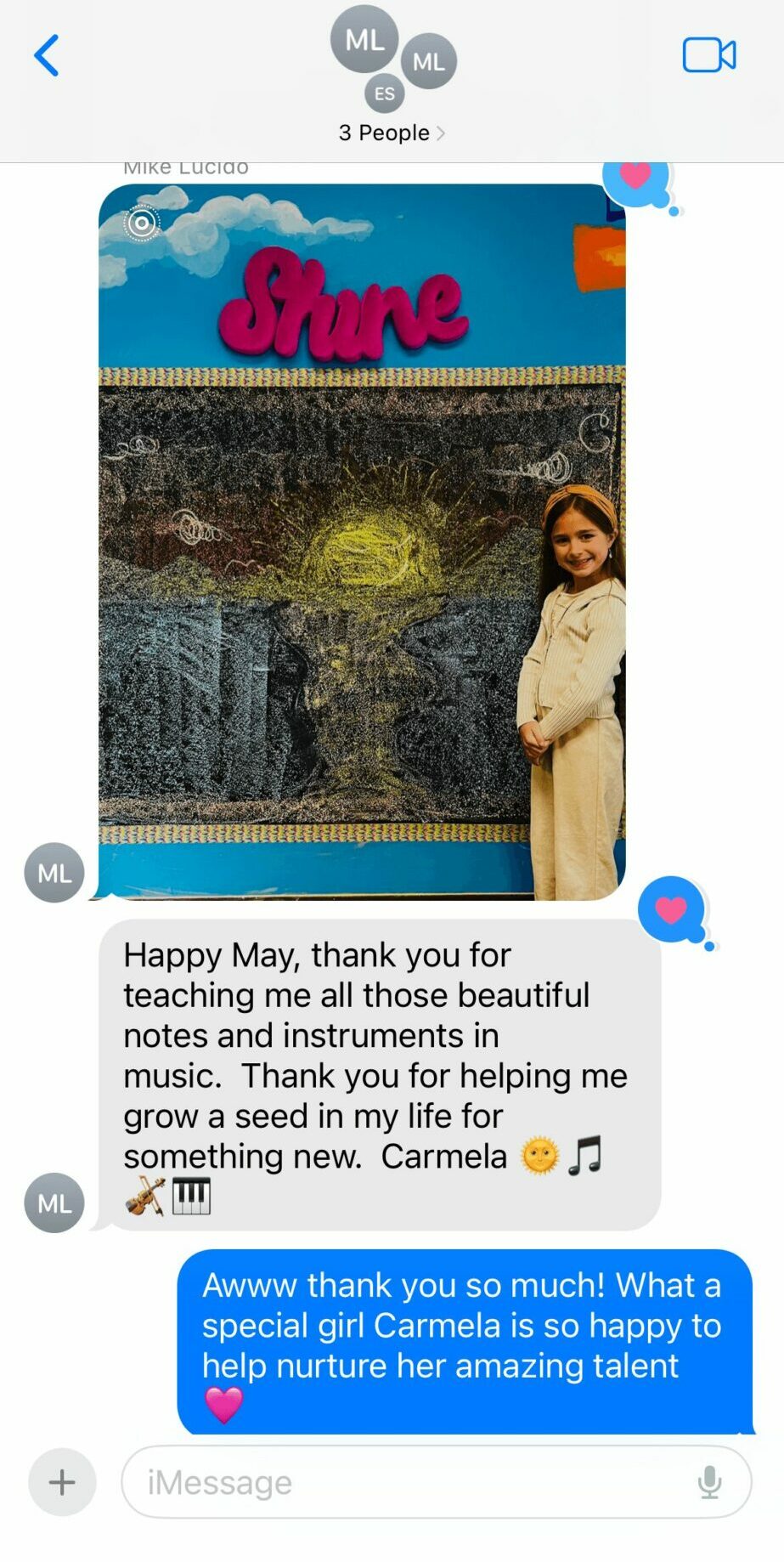784x1562 pixels.
Task: Go back to the messages list
Action: click(47, 56)
